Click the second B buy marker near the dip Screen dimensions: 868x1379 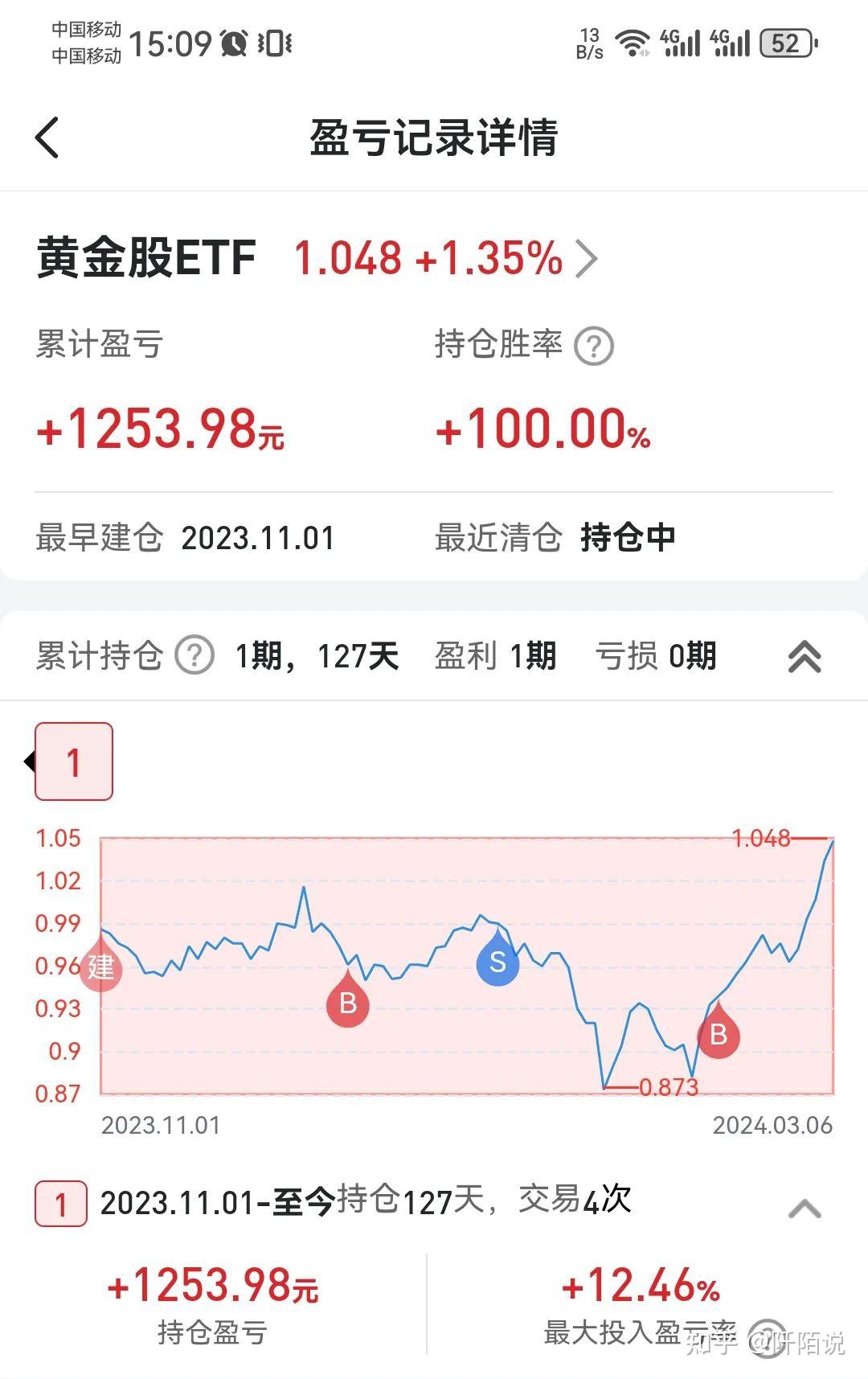(x=718, y=1036)
